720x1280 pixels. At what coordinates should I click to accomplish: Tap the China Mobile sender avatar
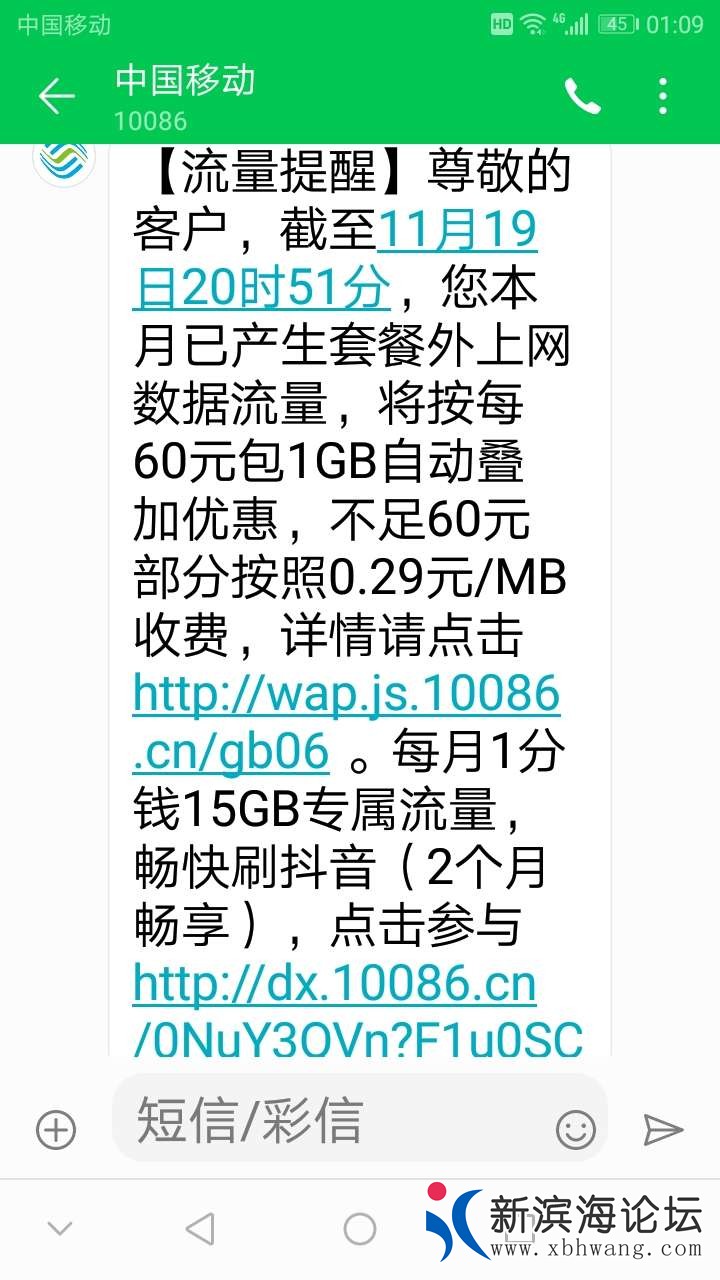(x=64, y=160)
